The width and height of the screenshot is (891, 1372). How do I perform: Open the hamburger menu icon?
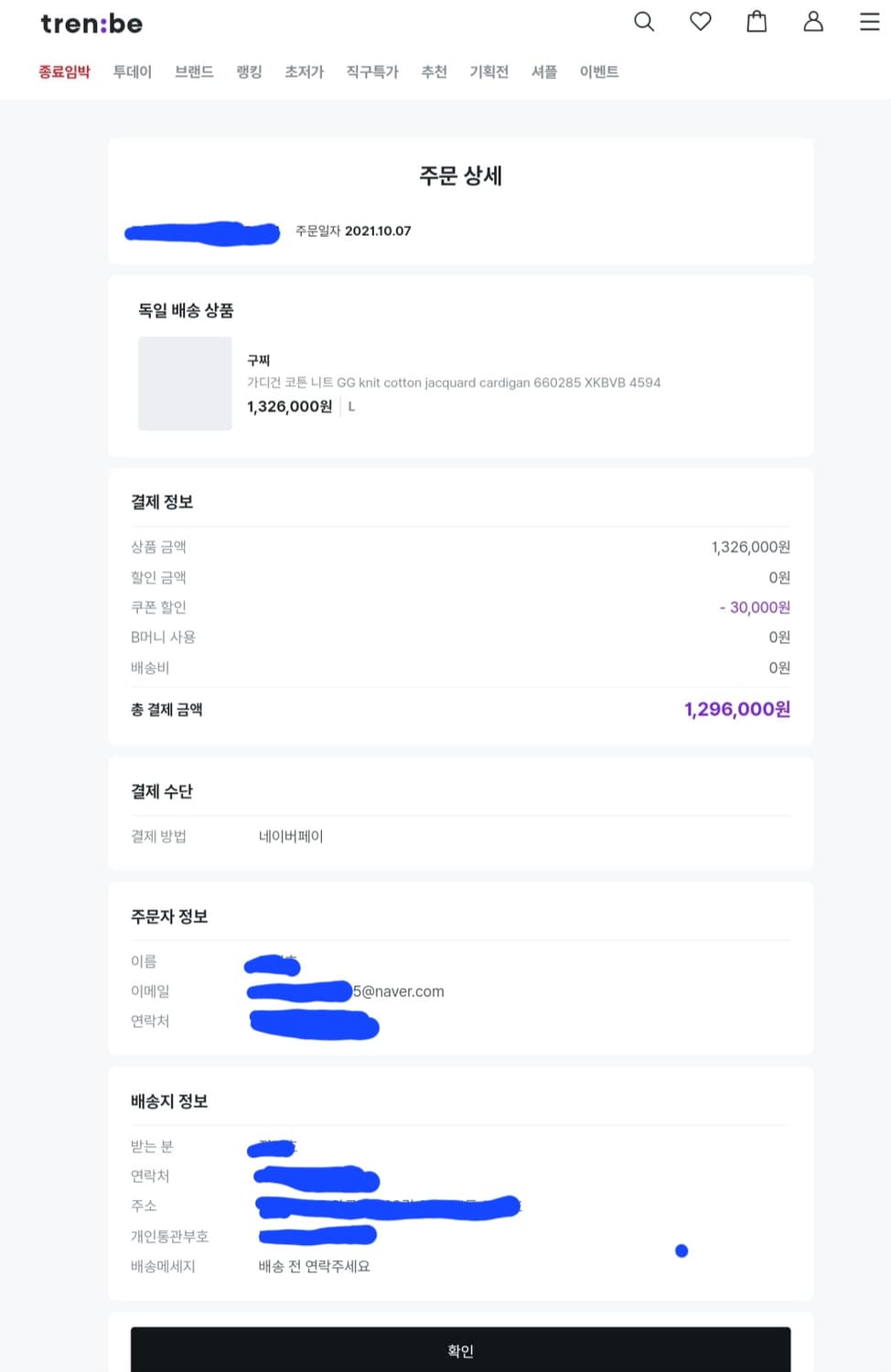click(869, 22)
